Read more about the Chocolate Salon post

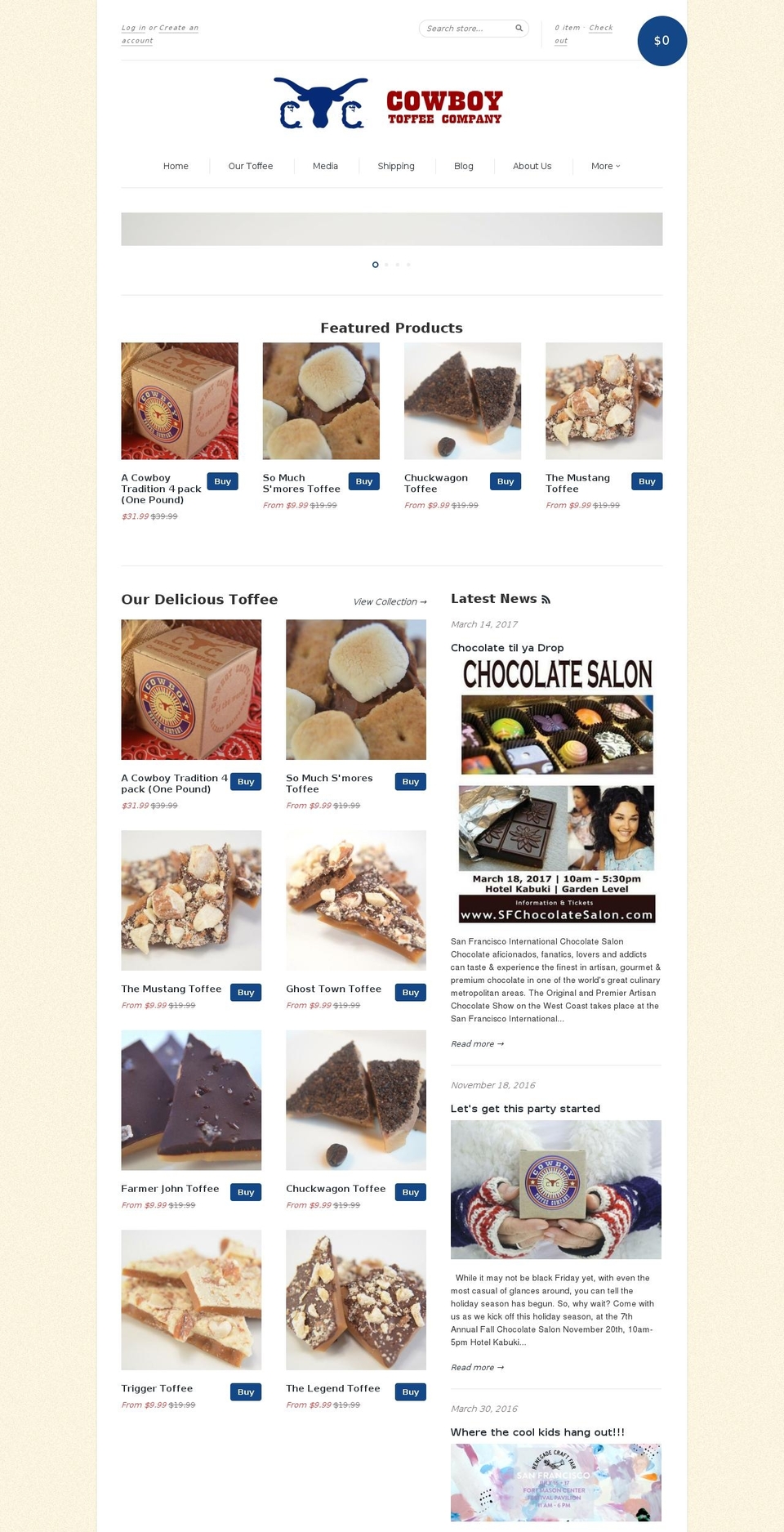tap(477, 1043)
